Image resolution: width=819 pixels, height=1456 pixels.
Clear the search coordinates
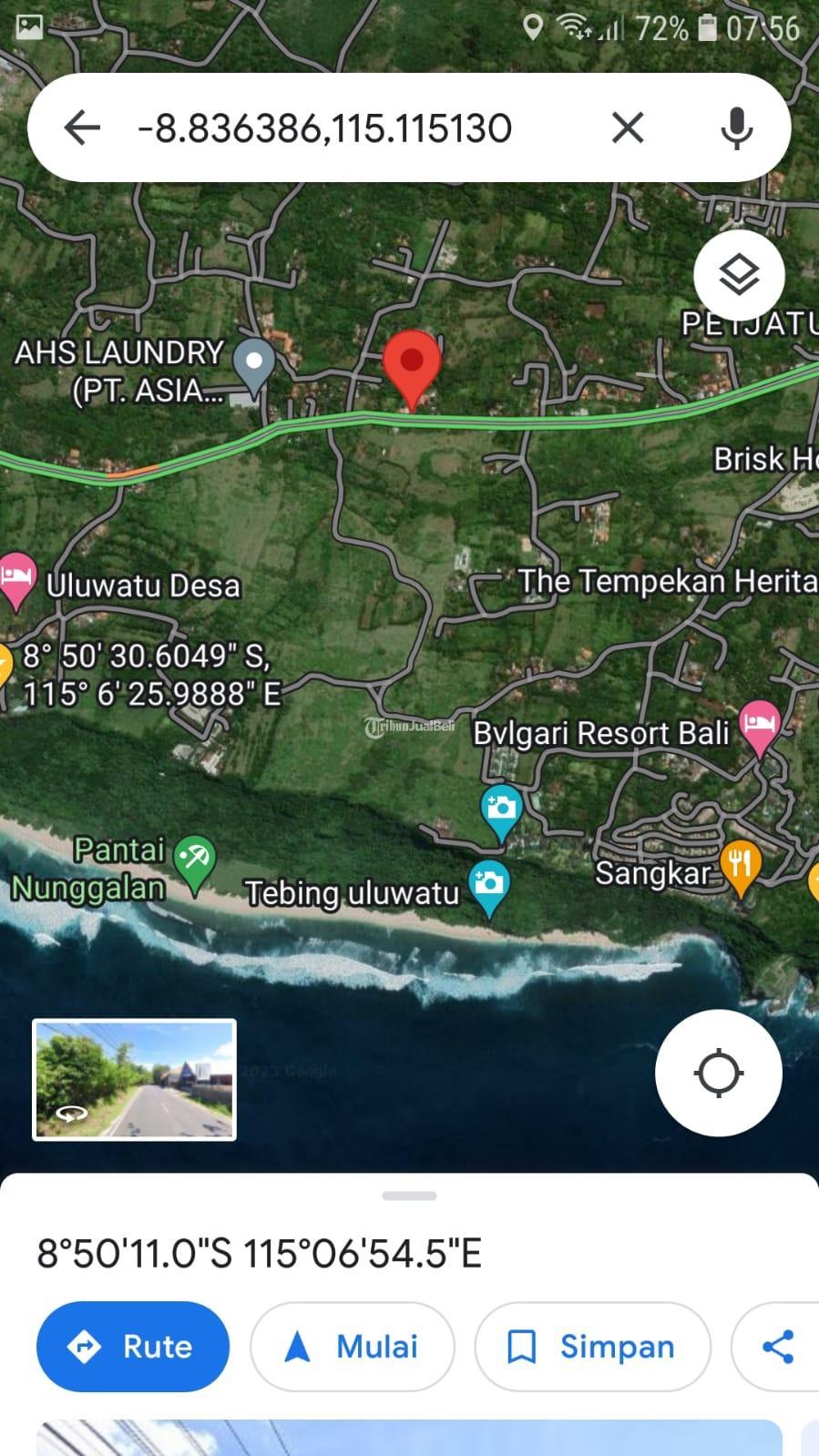628,127
